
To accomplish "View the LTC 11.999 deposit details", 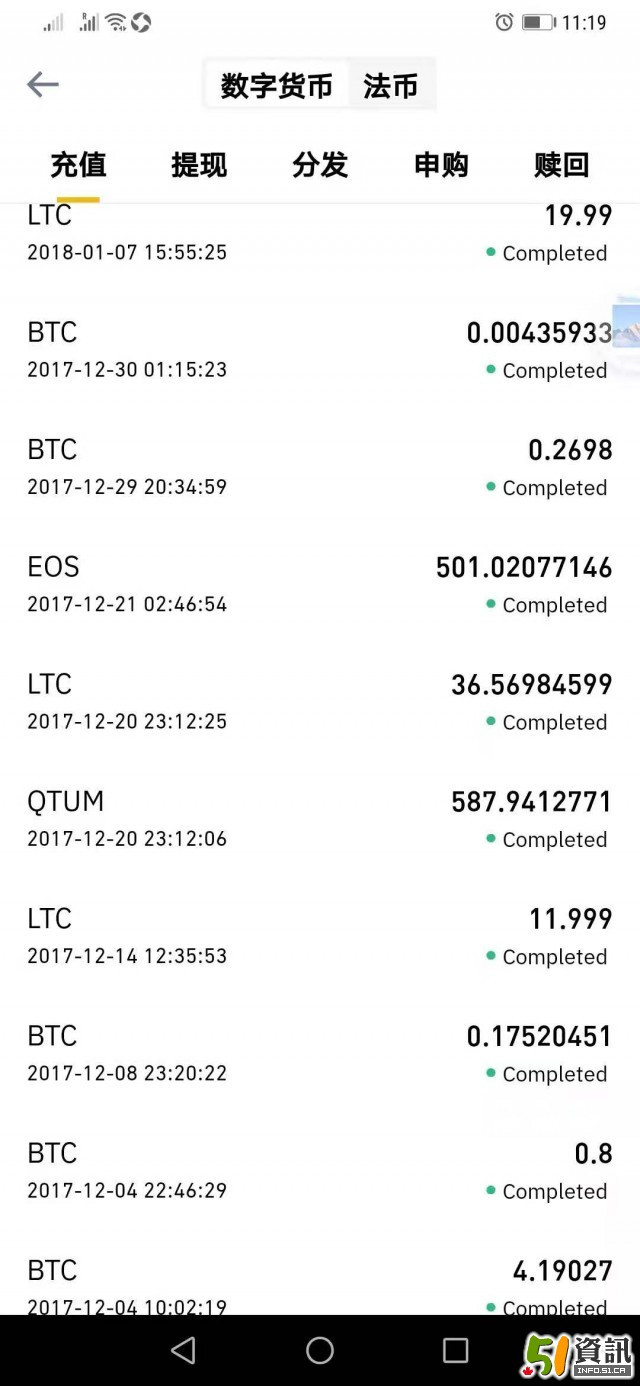I will 319,936.
